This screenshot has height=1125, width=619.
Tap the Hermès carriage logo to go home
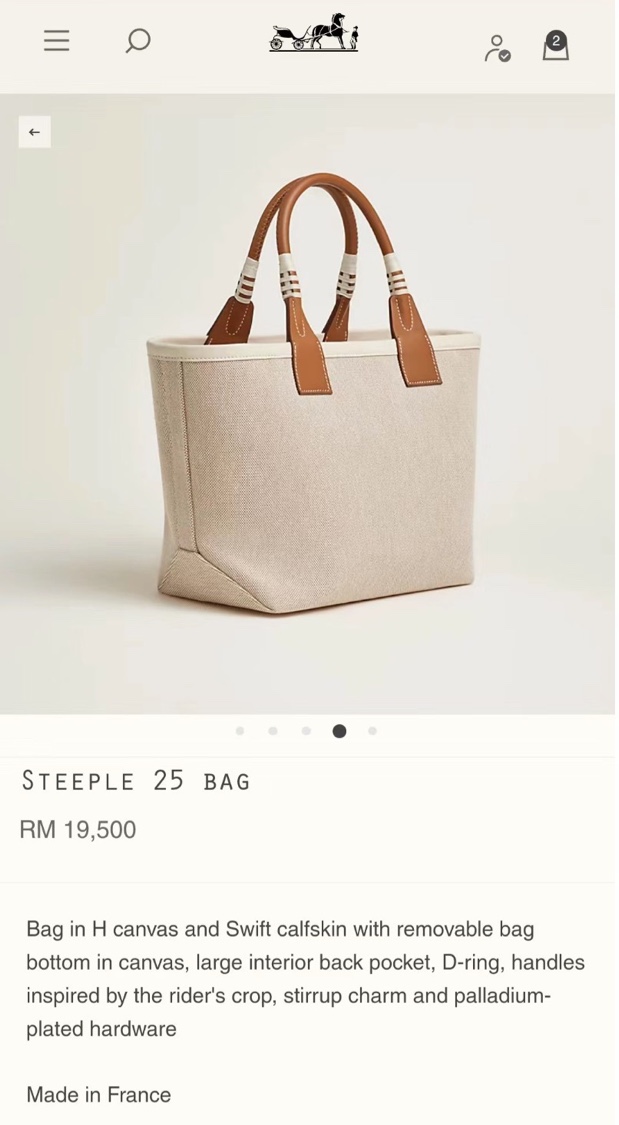click(x=313, y=34)
